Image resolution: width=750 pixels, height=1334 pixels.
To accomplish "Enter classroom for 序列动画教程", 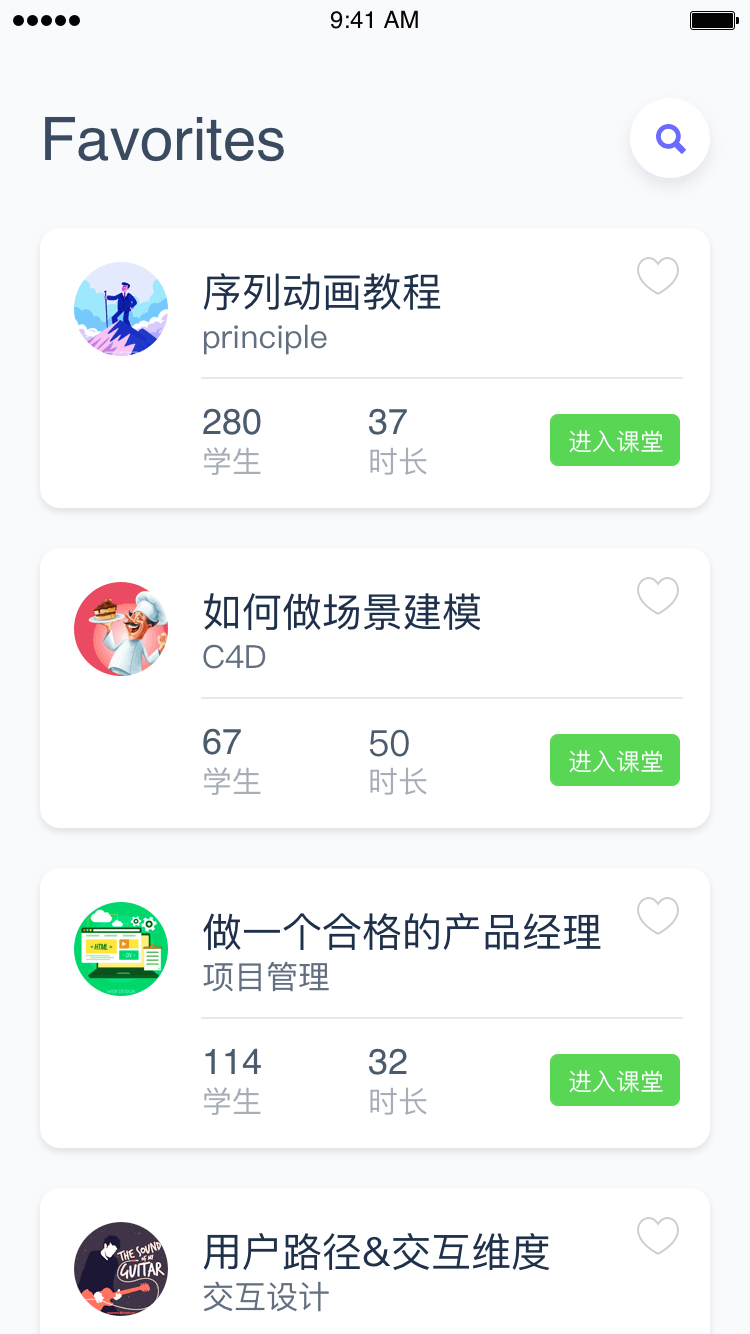I will tap(614, 440).
